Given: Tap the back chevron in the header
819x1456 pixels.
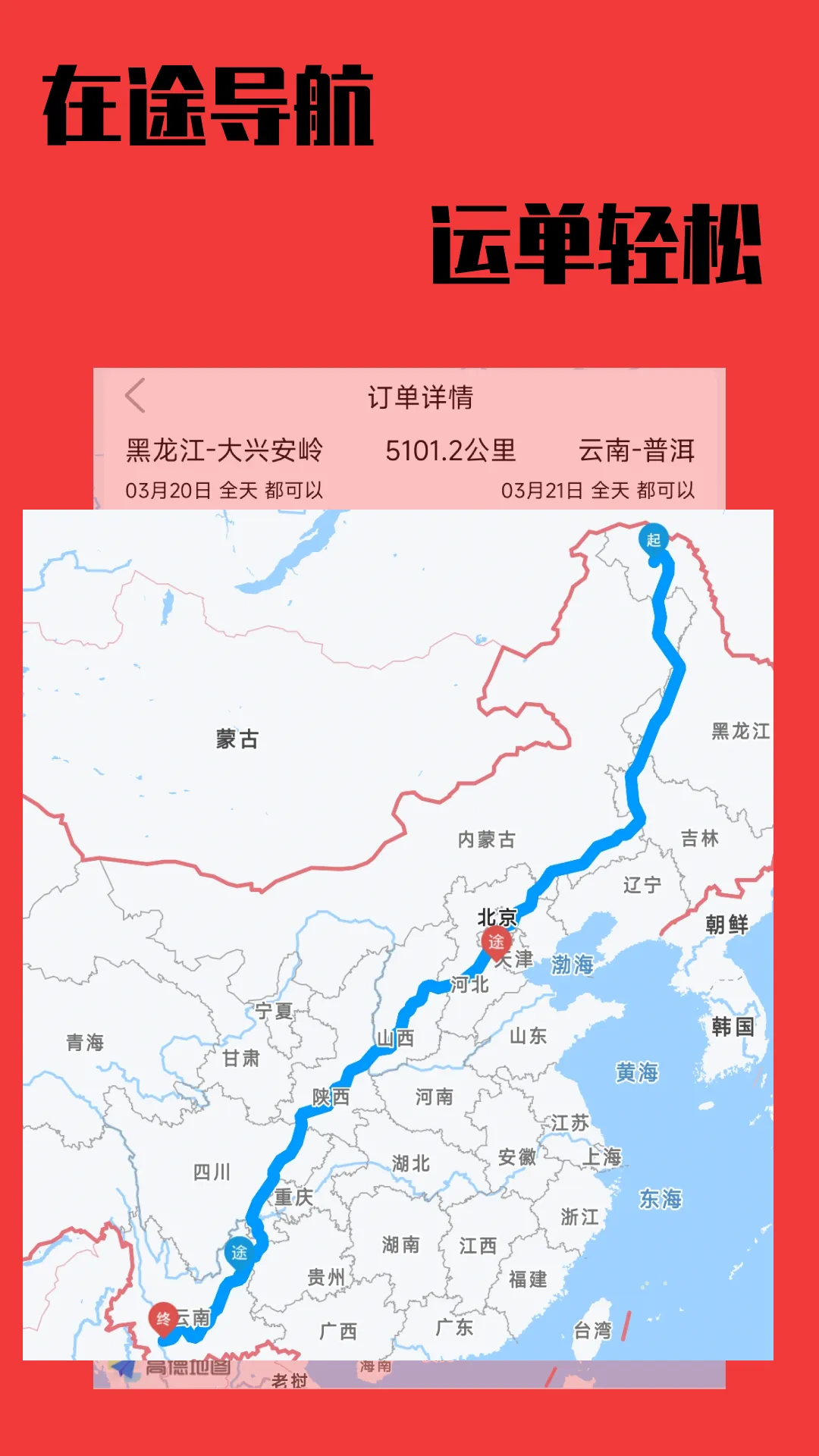Looking at the screenshot, I should (133, 396).
